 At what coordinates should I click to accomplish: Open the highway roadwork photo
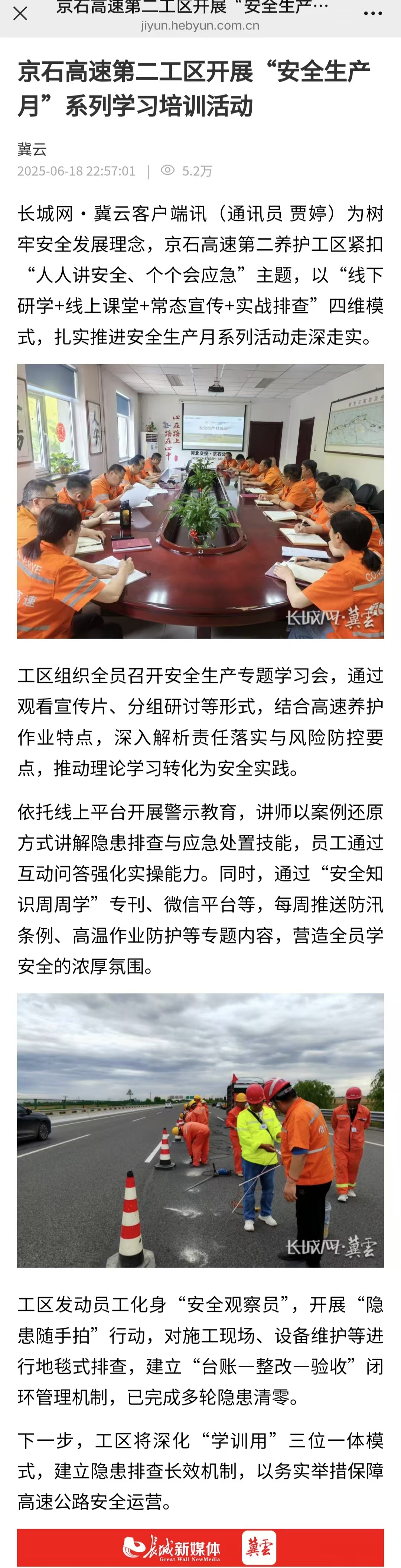pos(200,1130)
